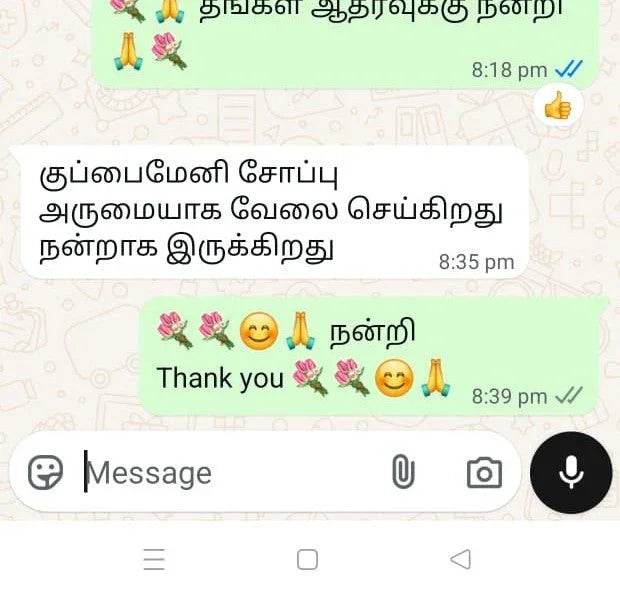Open the emoji and sticker picker
This screenshot has width=620, height=598.
pos(45,472)
